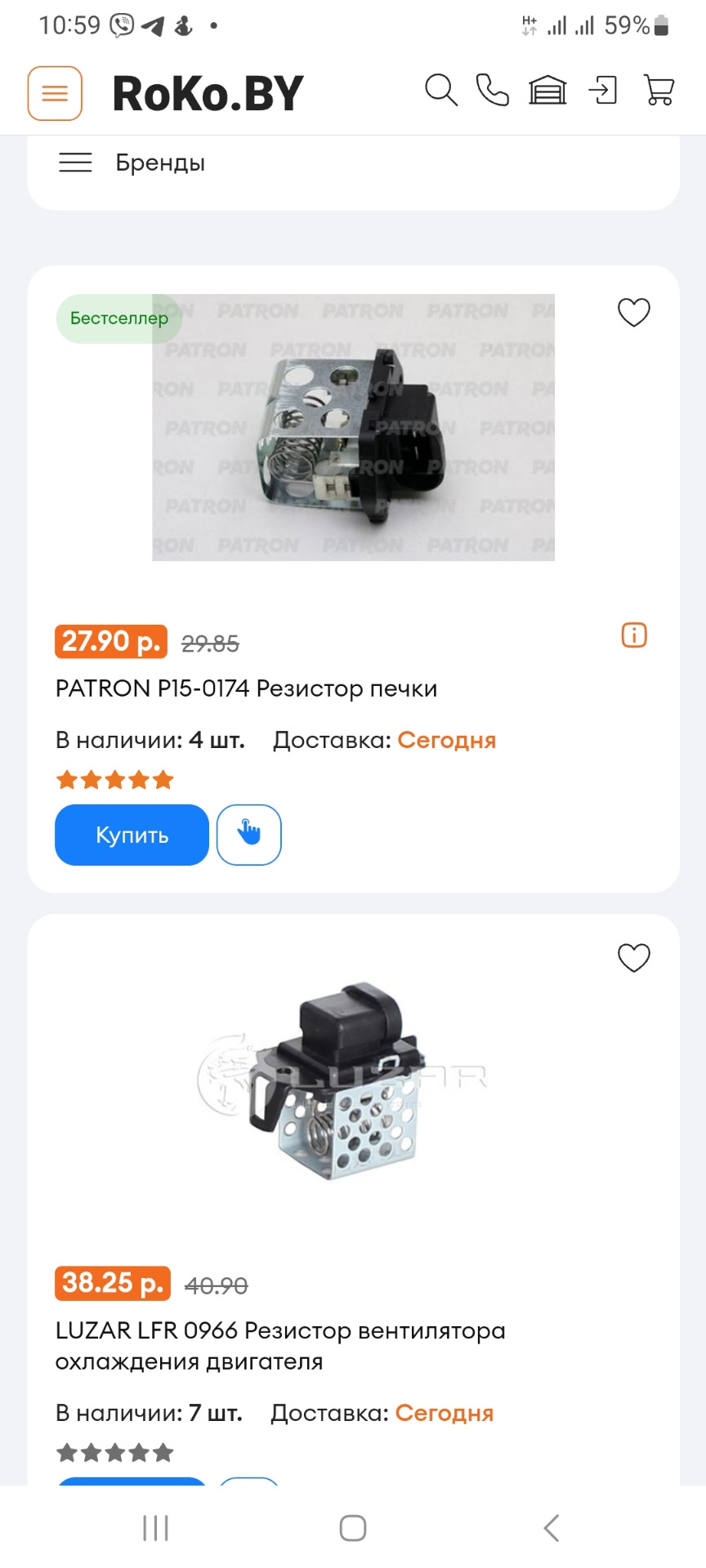Toggle the Бестселлер badge on PATRON product

(x=118, y=318)
